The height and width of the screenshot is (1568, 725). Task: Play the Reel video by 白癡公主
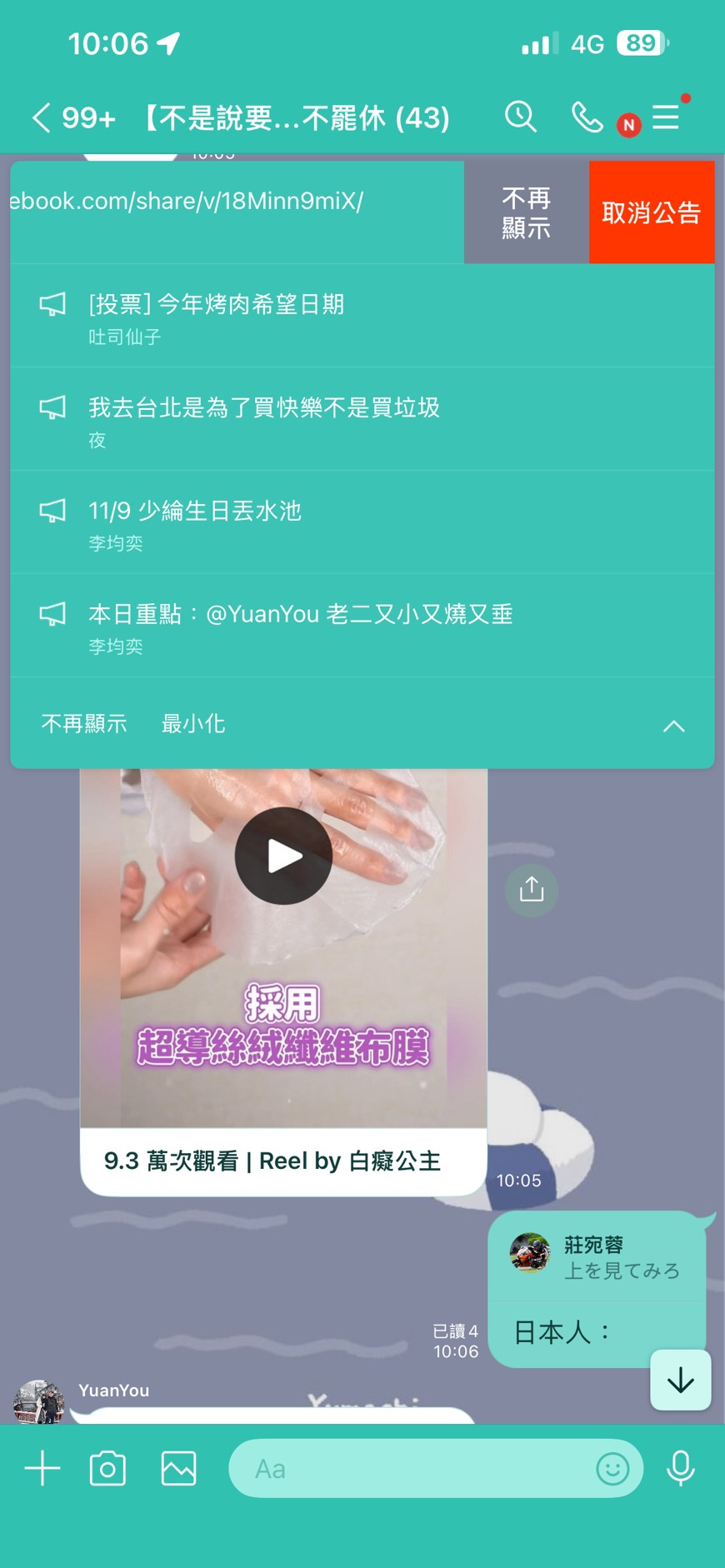283,856
